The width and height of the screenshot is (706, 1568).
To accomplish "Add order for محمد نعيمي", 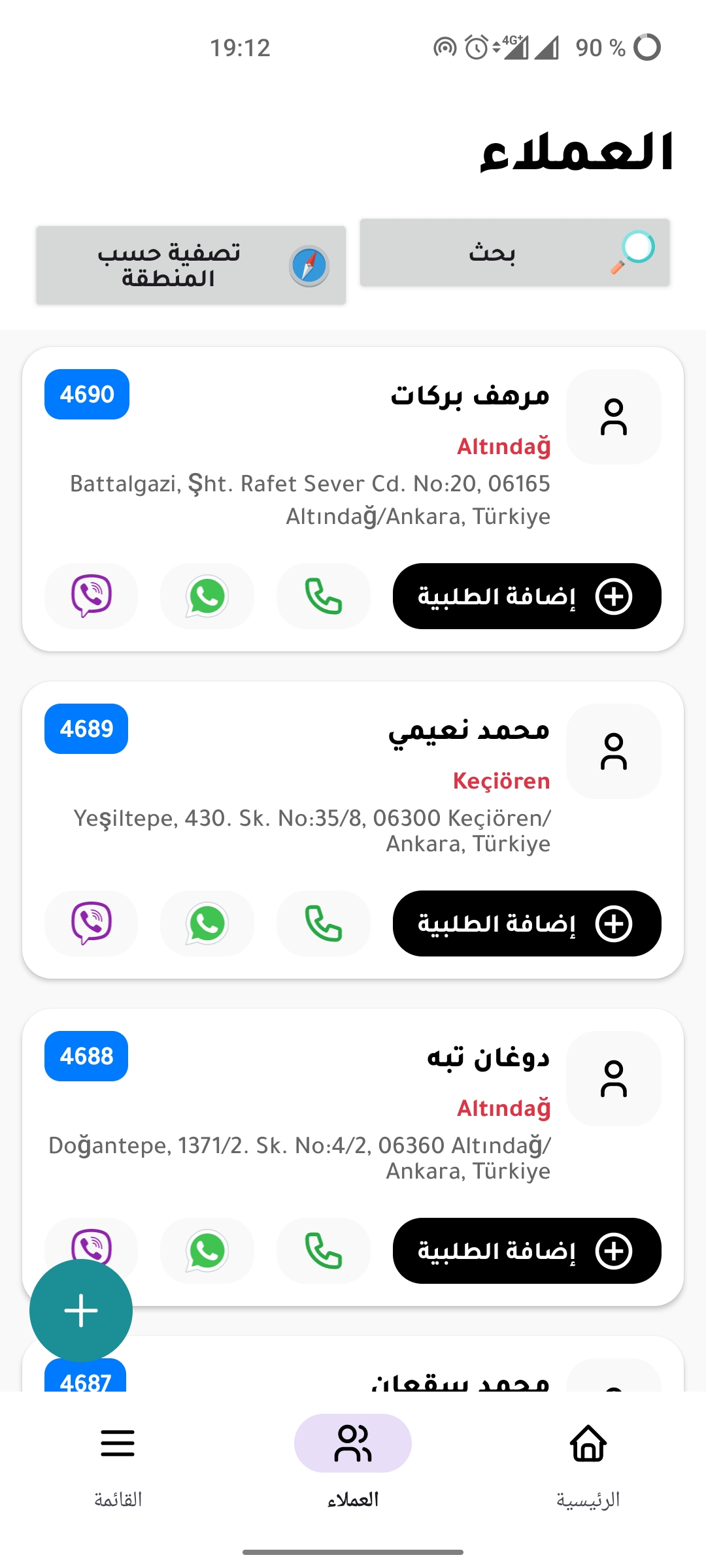I will (527, 924).
